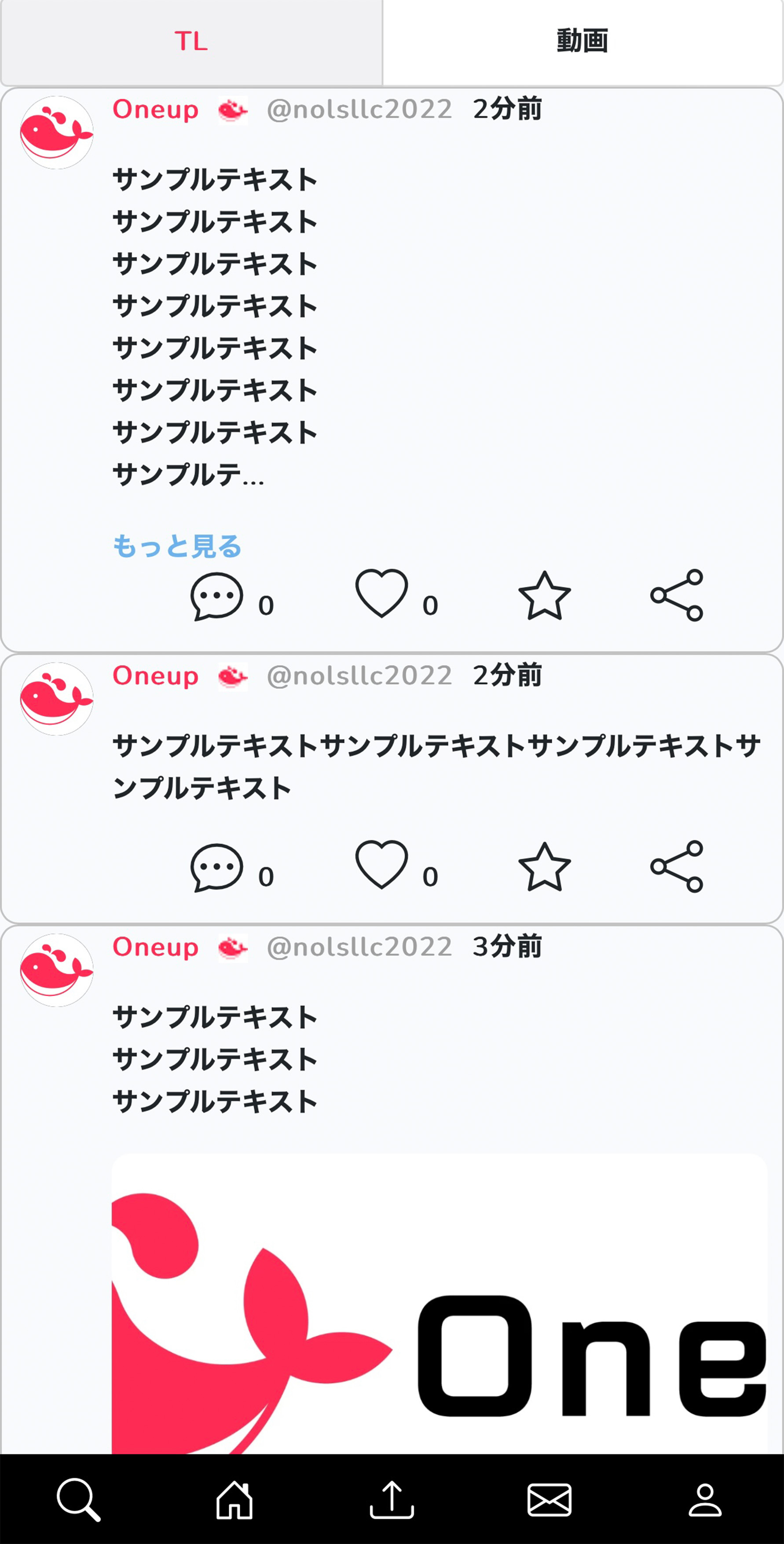Switch to the TL tab
Viewport: 784px width, 1544px height.
point(191,42)
